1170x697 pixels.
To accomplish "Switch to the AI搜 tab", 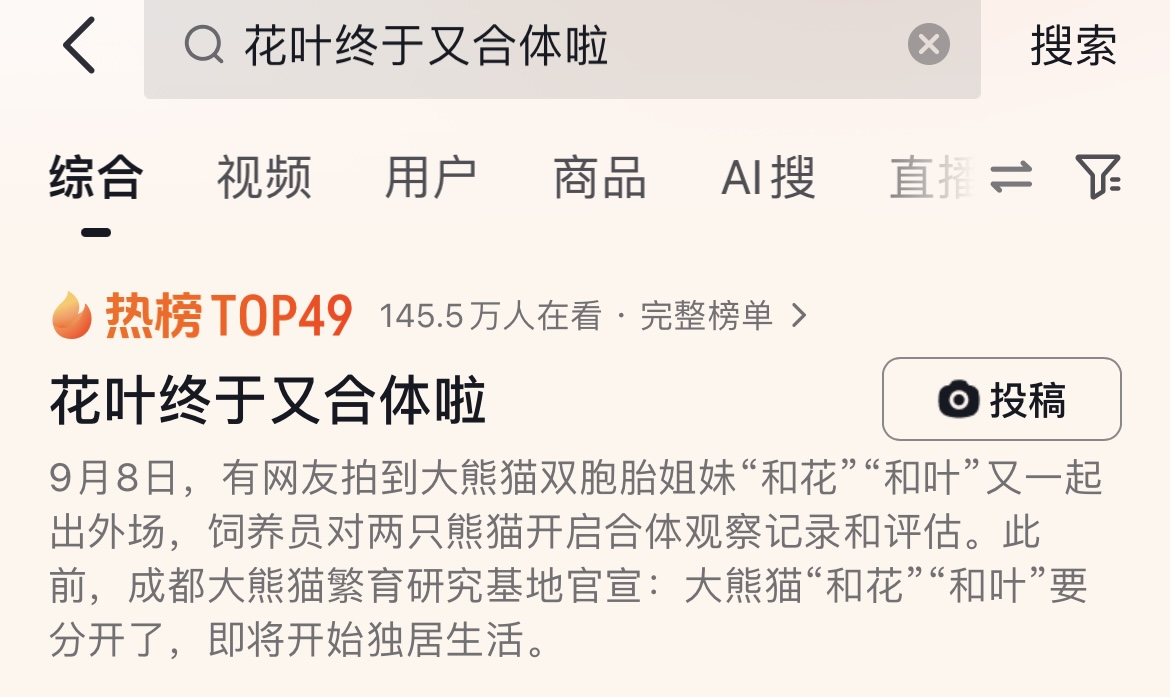I will [x=768, y=179].
